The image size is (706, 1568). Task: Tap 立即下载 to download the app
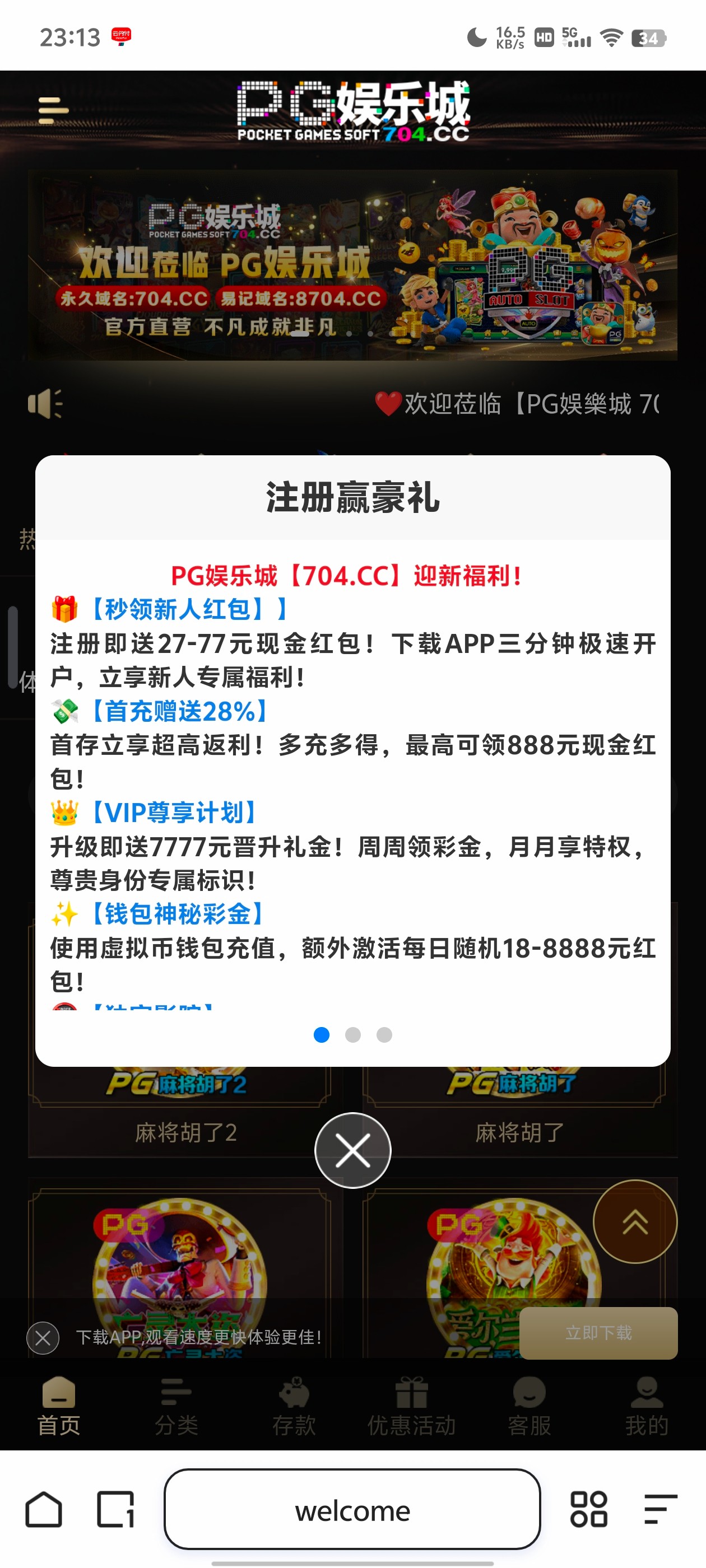[598, 1333]
